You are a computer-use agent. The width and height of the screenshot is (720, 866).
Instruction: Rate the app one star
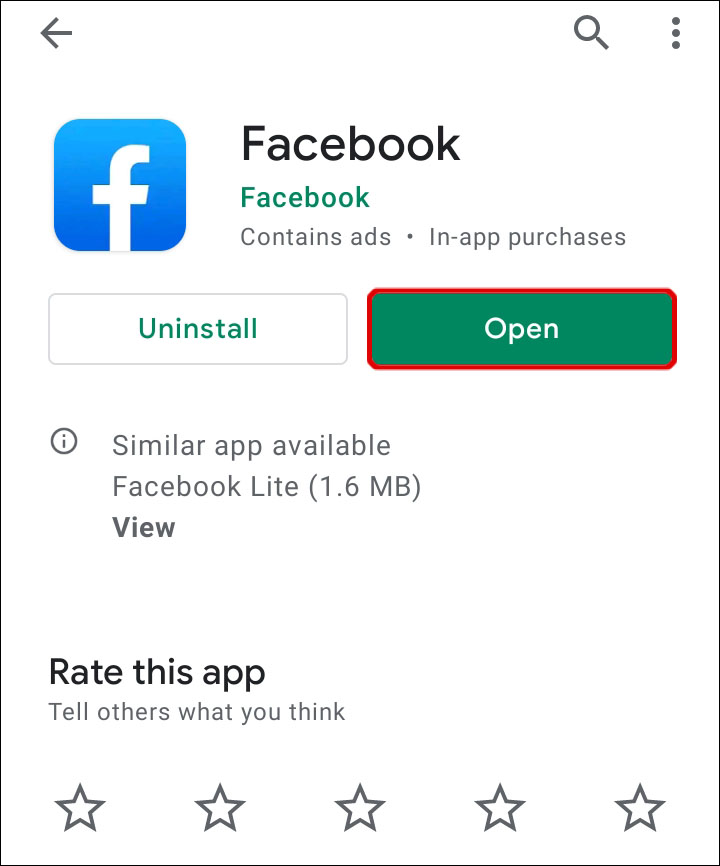(80, 808)
